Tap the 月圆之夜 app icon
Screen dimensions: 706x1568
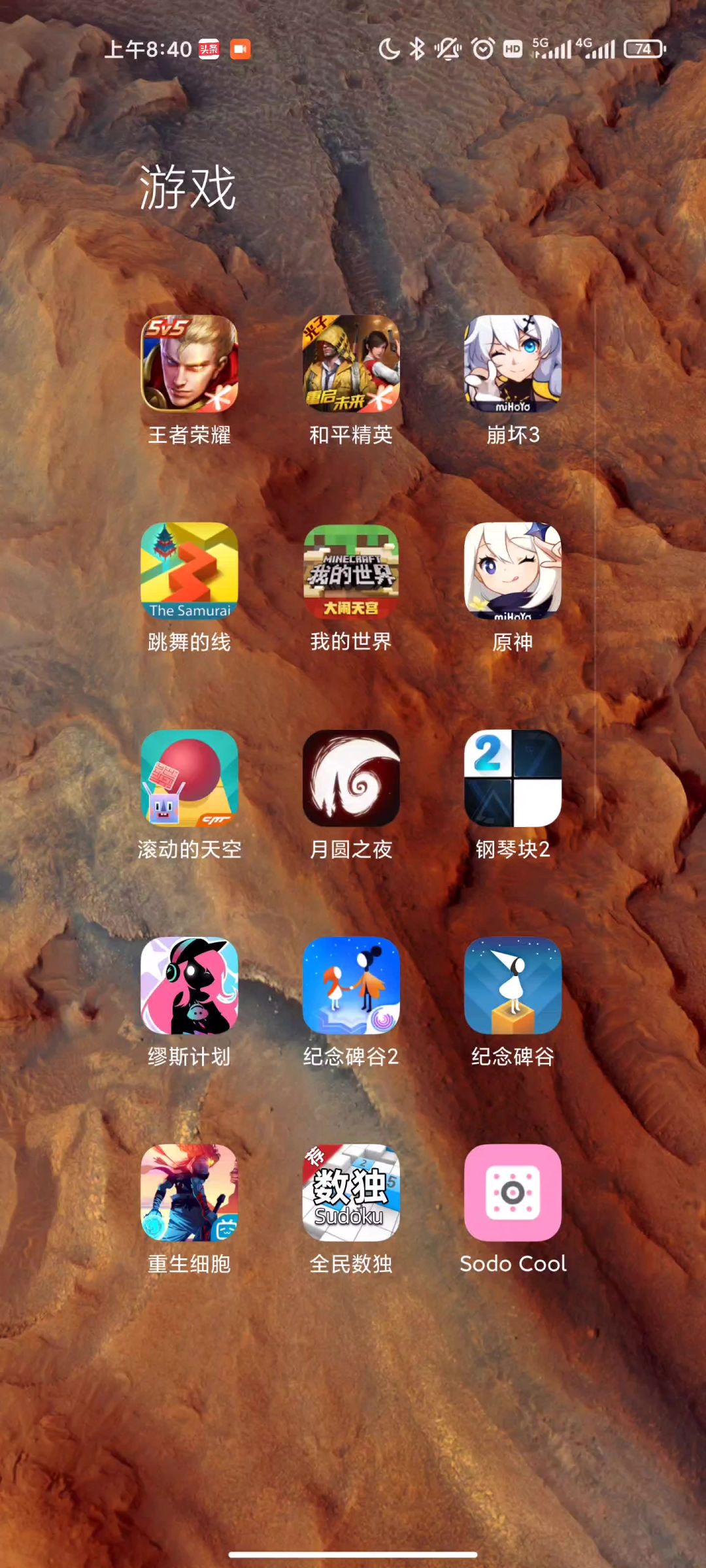(351, 778)
